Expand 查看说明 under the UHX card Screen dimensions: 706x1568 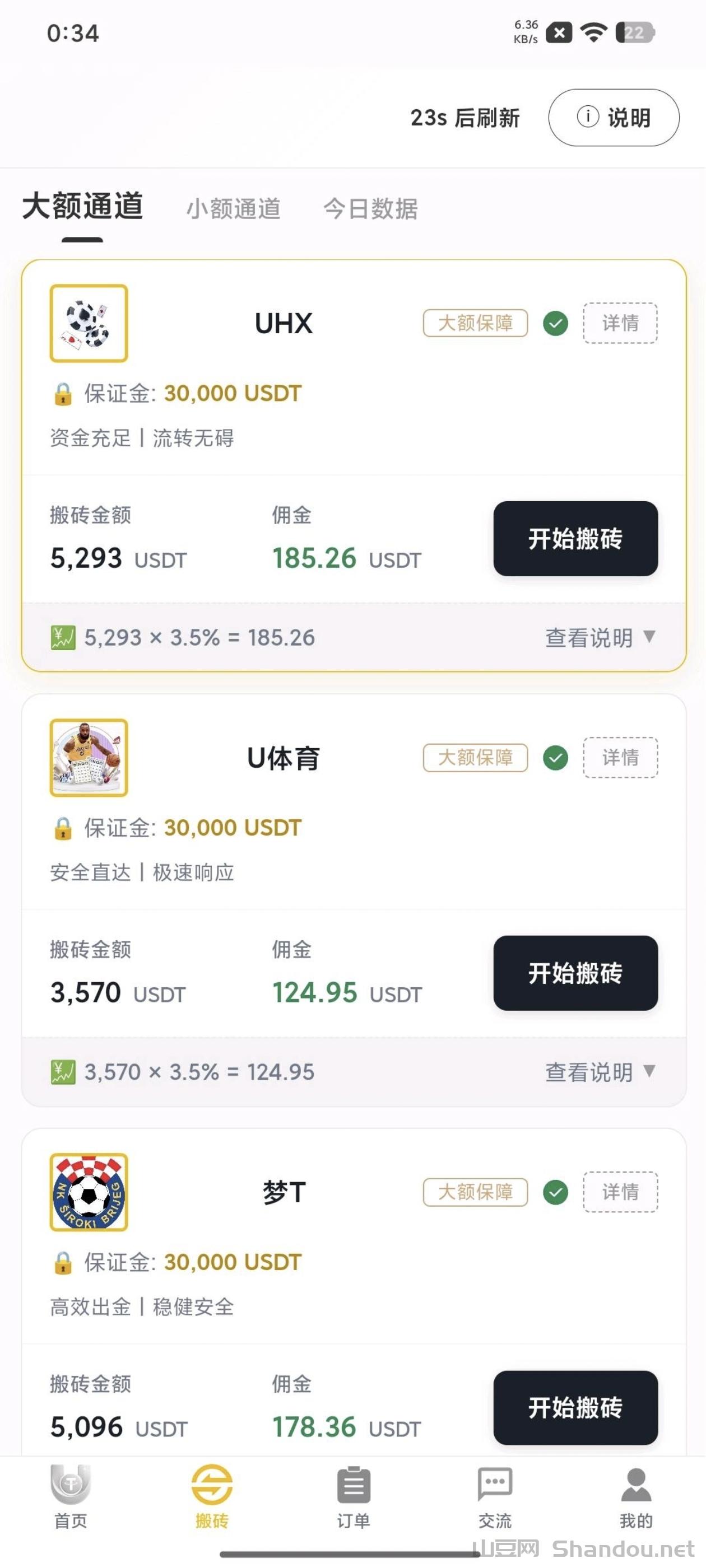[599, 637]
